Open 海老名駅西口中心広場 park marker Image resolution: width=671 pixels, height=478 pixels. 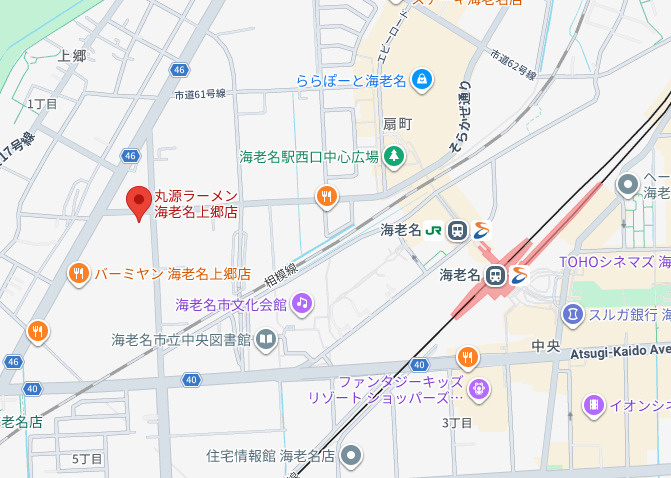(394, 156)
